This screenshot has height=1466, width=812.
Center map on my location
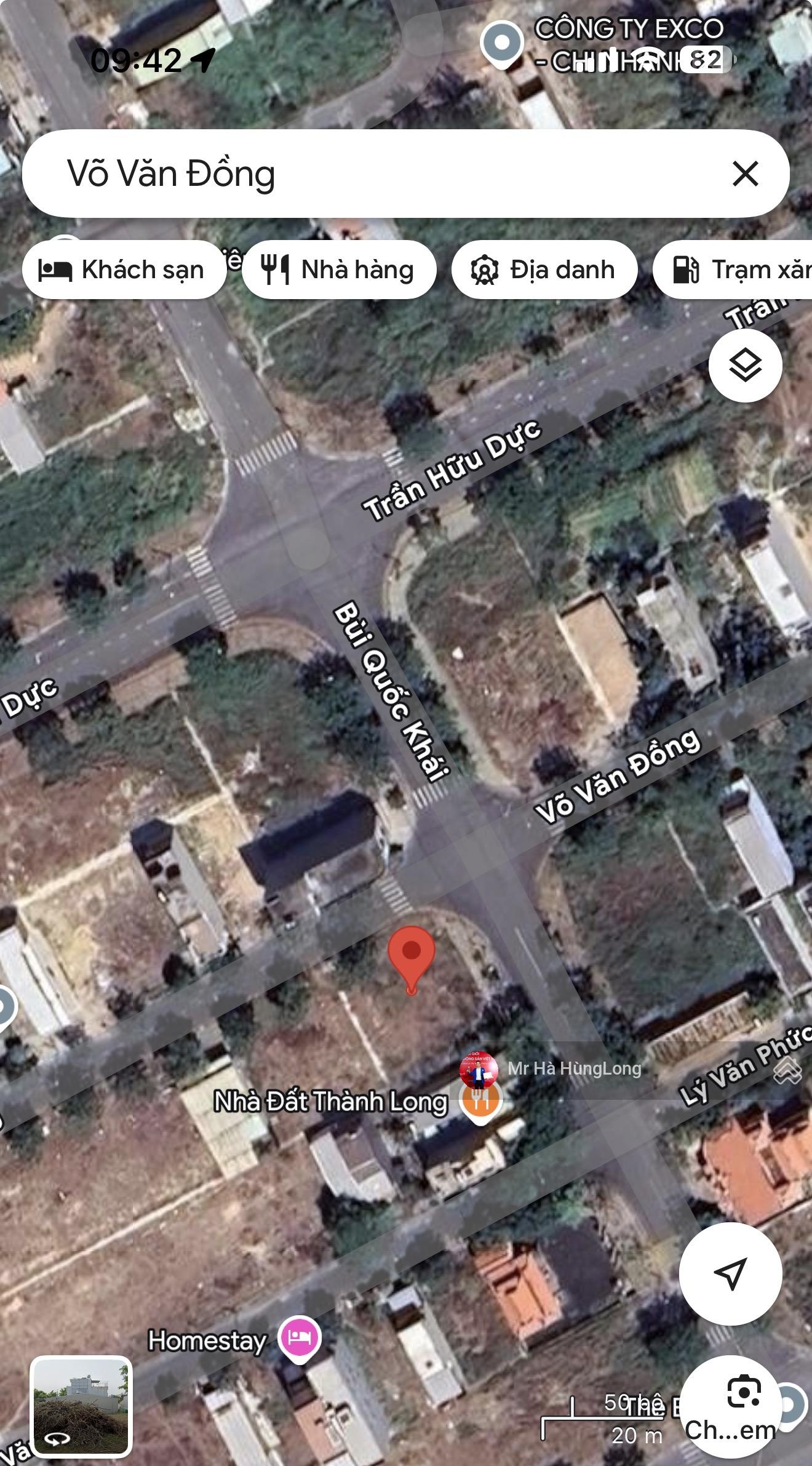[730, 1273]
